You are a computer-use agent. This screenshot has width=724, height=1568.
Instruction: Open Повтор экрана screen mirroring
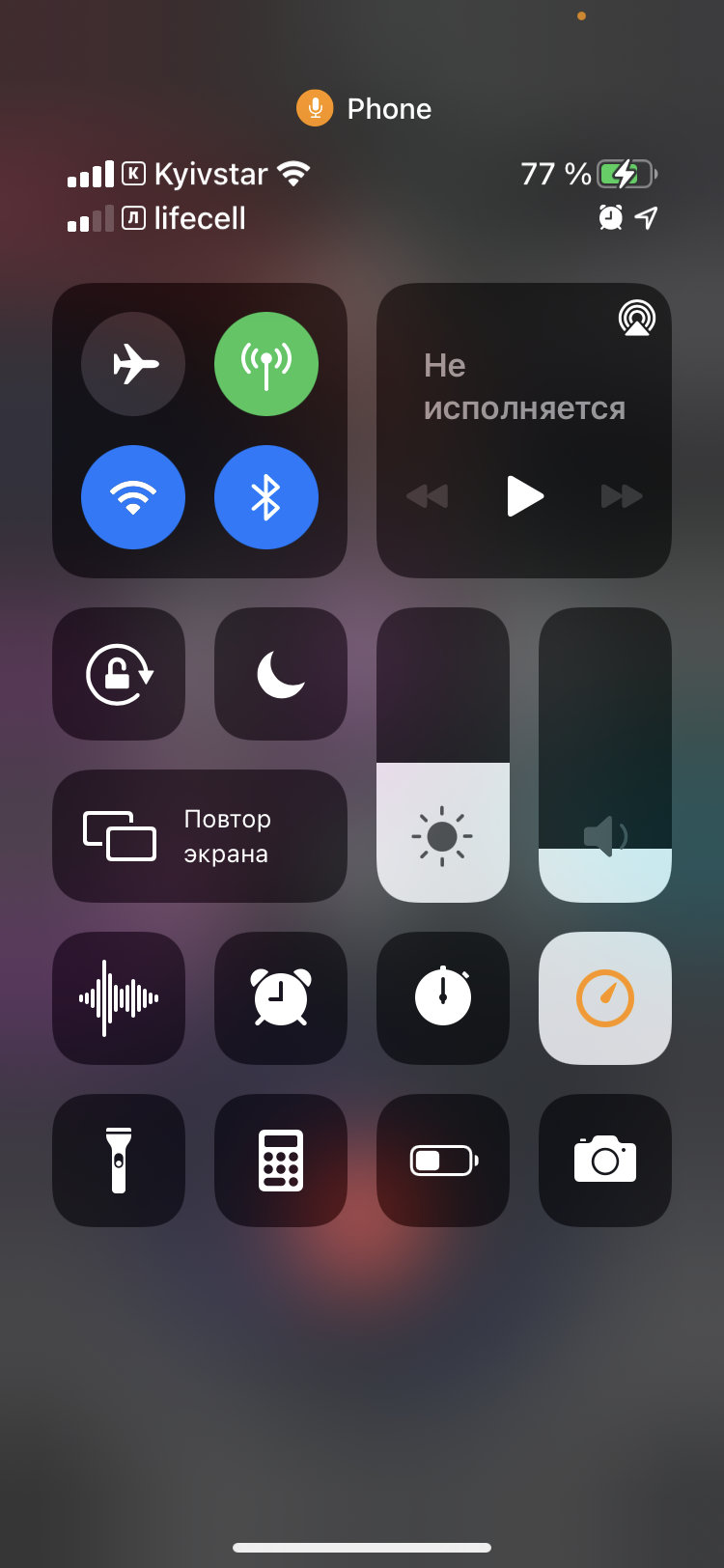tap(200, 836)
